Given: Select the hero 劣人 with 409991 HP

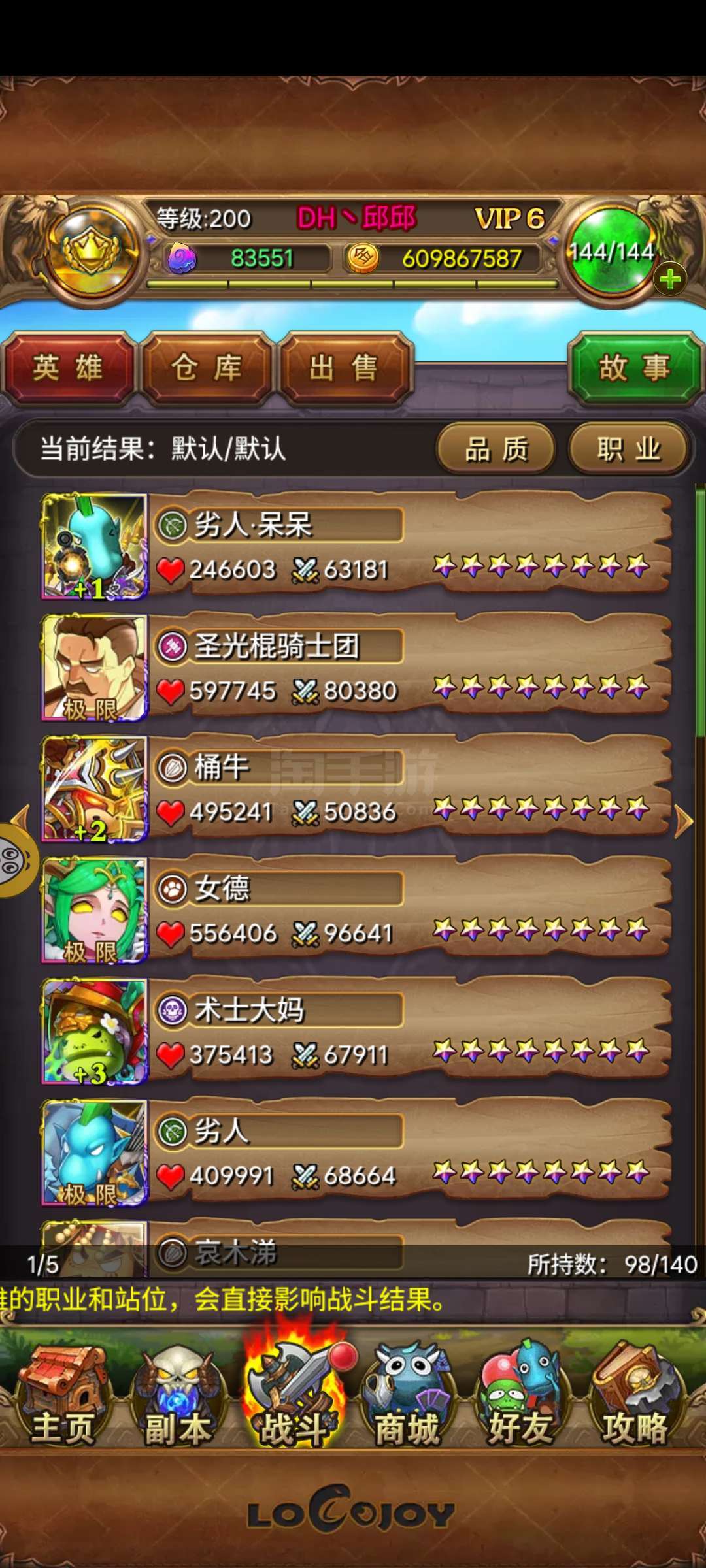Looking at the screenshot, I should click(x=356, y=1152).
